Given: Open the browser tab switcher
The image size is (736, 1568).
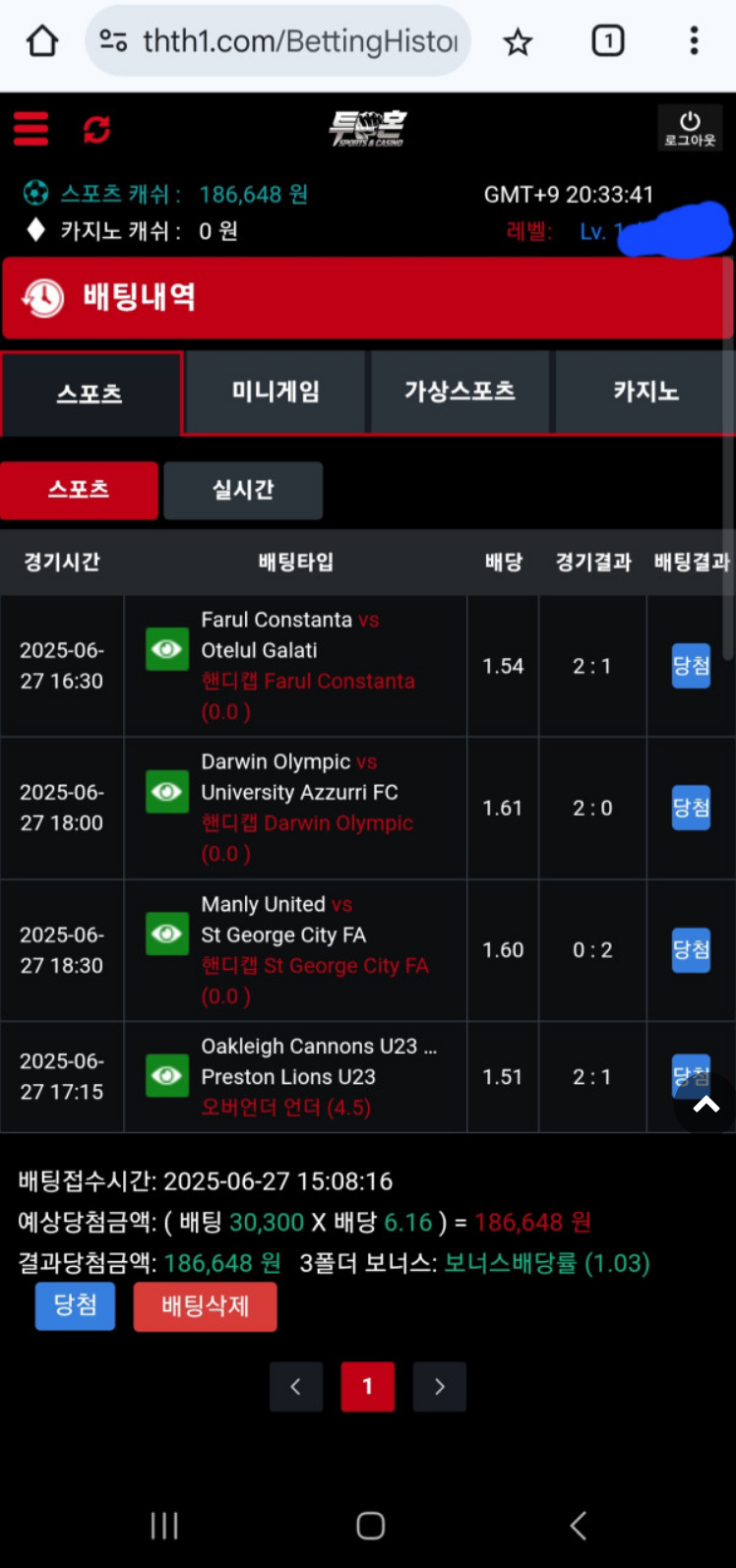Looking at the screenshot, I should pos(608,41).
